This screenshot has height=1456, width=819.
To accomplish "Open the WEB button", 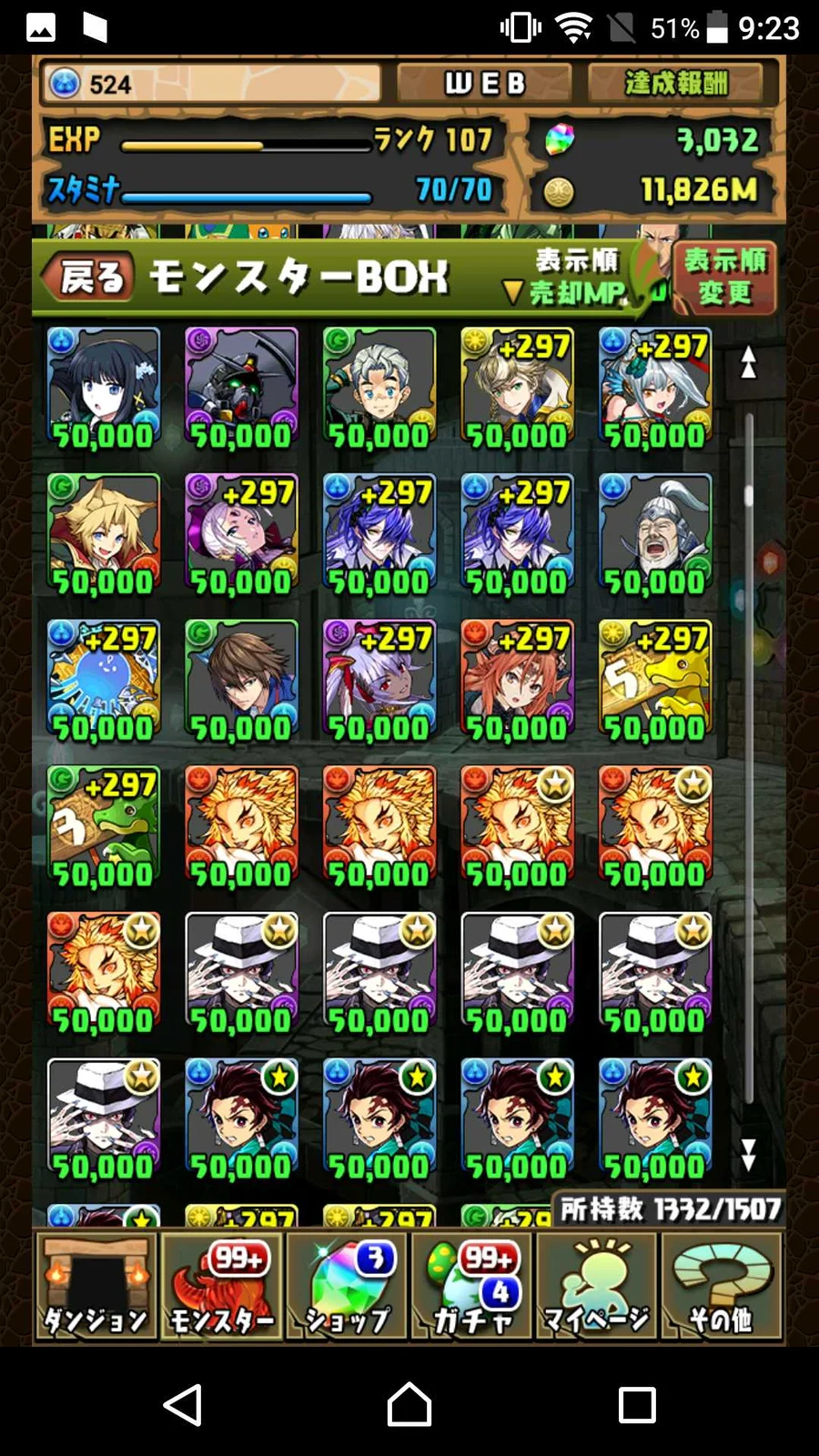I will tap(484, 84).
